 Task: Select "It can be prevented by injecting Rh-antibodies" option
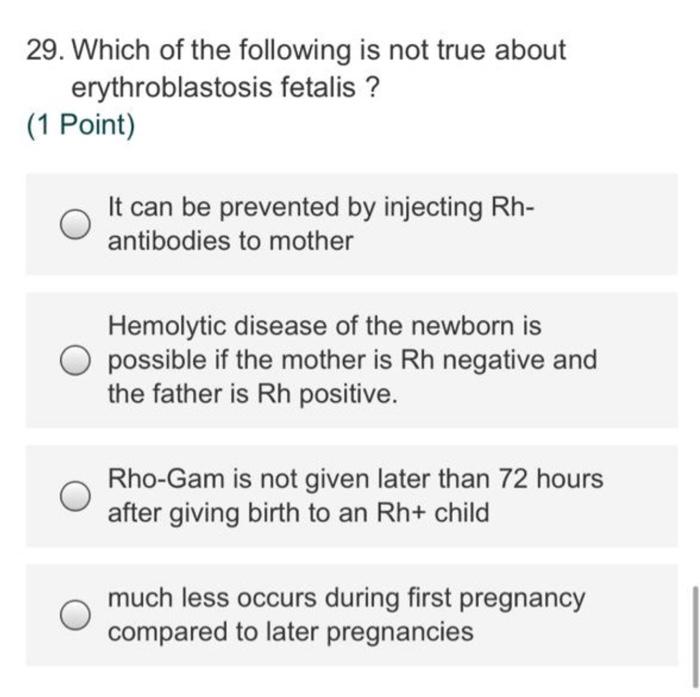point(73,225)
